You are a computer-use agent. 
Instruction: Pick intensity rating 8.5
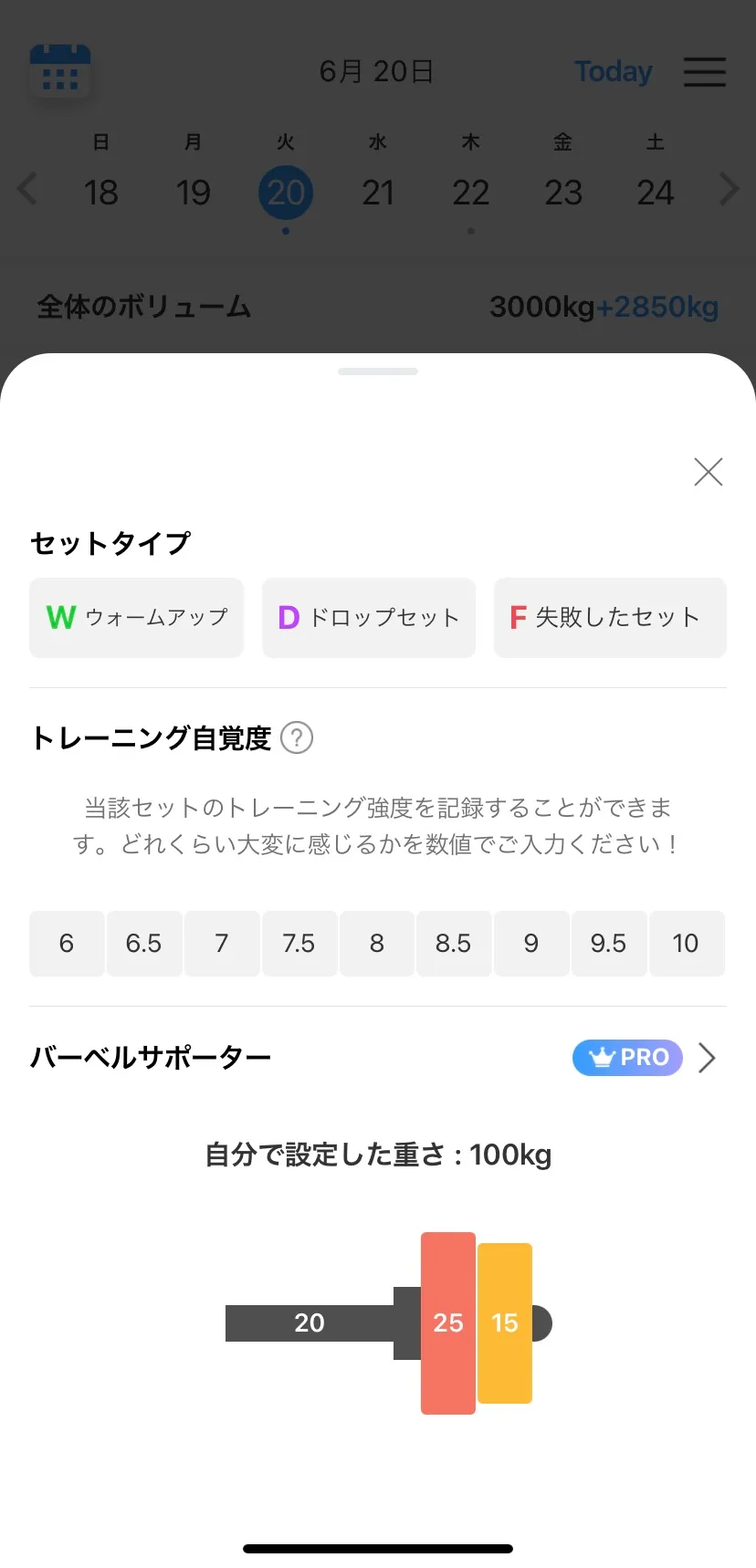(454, 944)
